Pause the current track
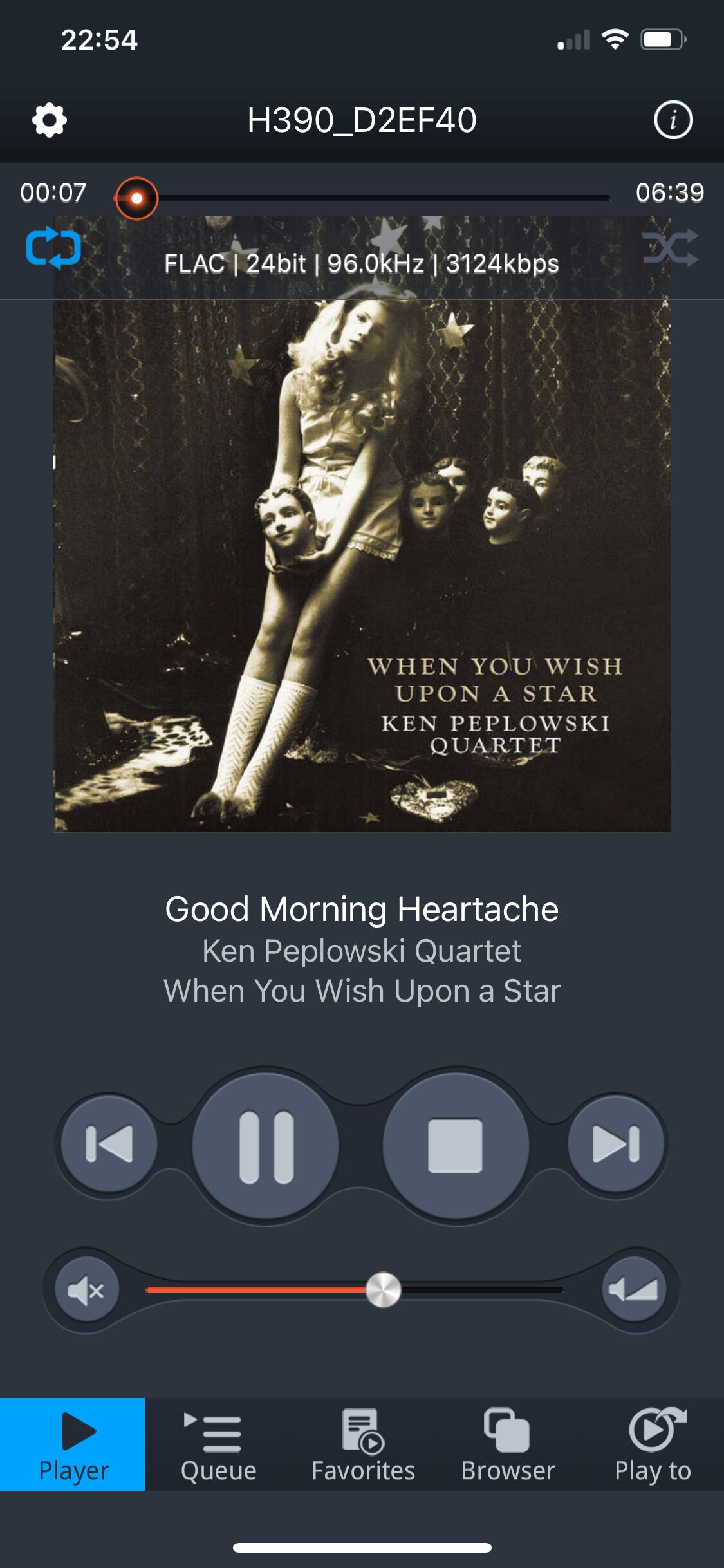Screen dimensions: 724x1568 click(x=266, y=1146)
